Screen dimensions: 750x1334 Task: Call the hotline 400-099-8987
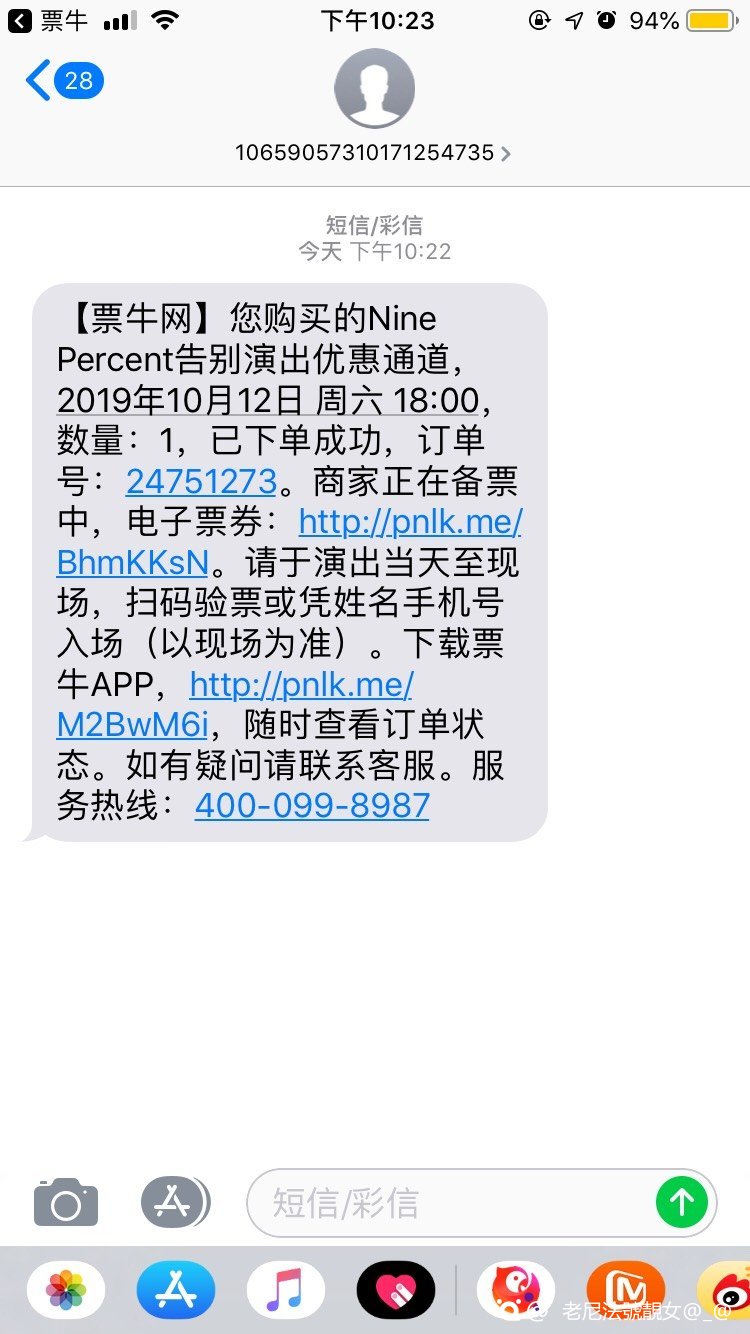[x=312, y=805]
